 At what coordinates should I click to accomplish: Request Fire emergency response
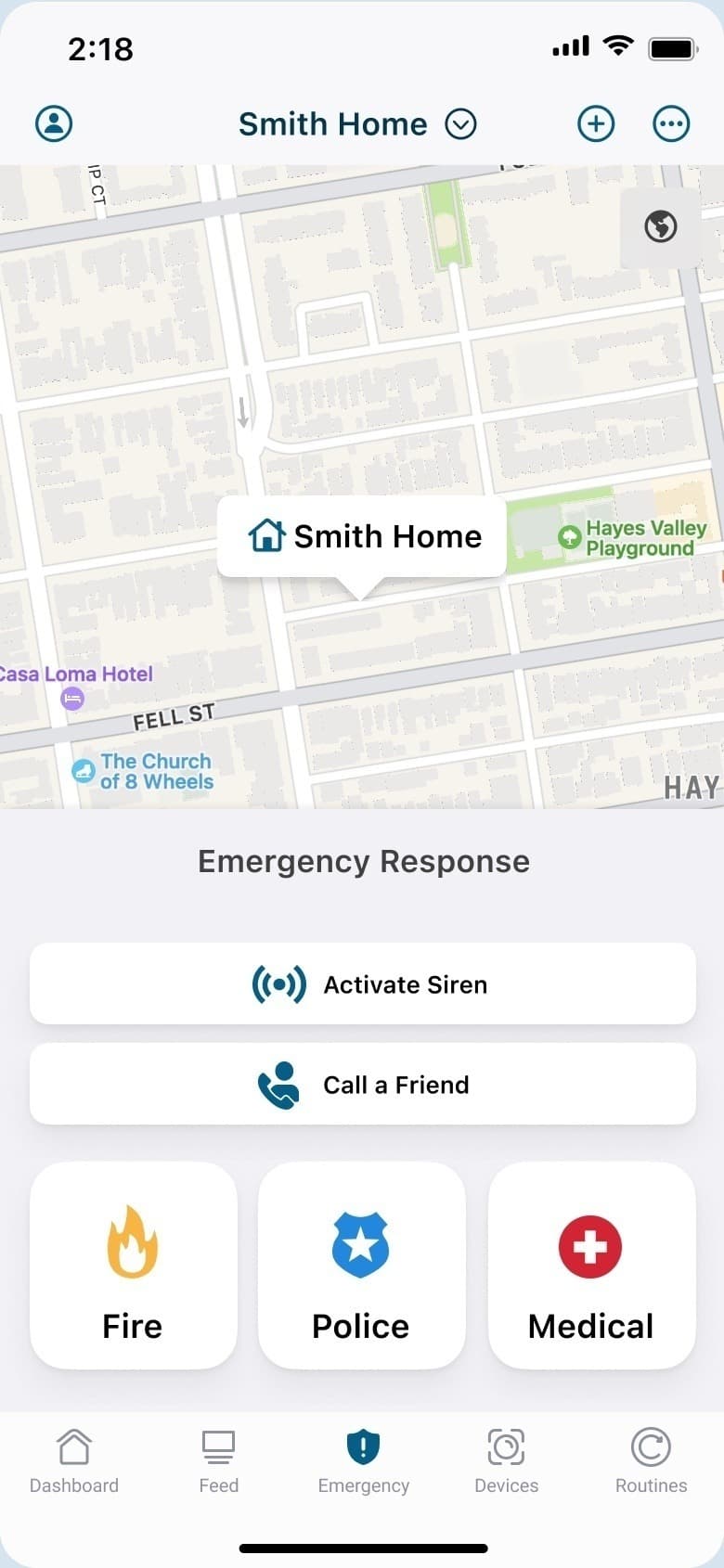[x=133, y=1266]
